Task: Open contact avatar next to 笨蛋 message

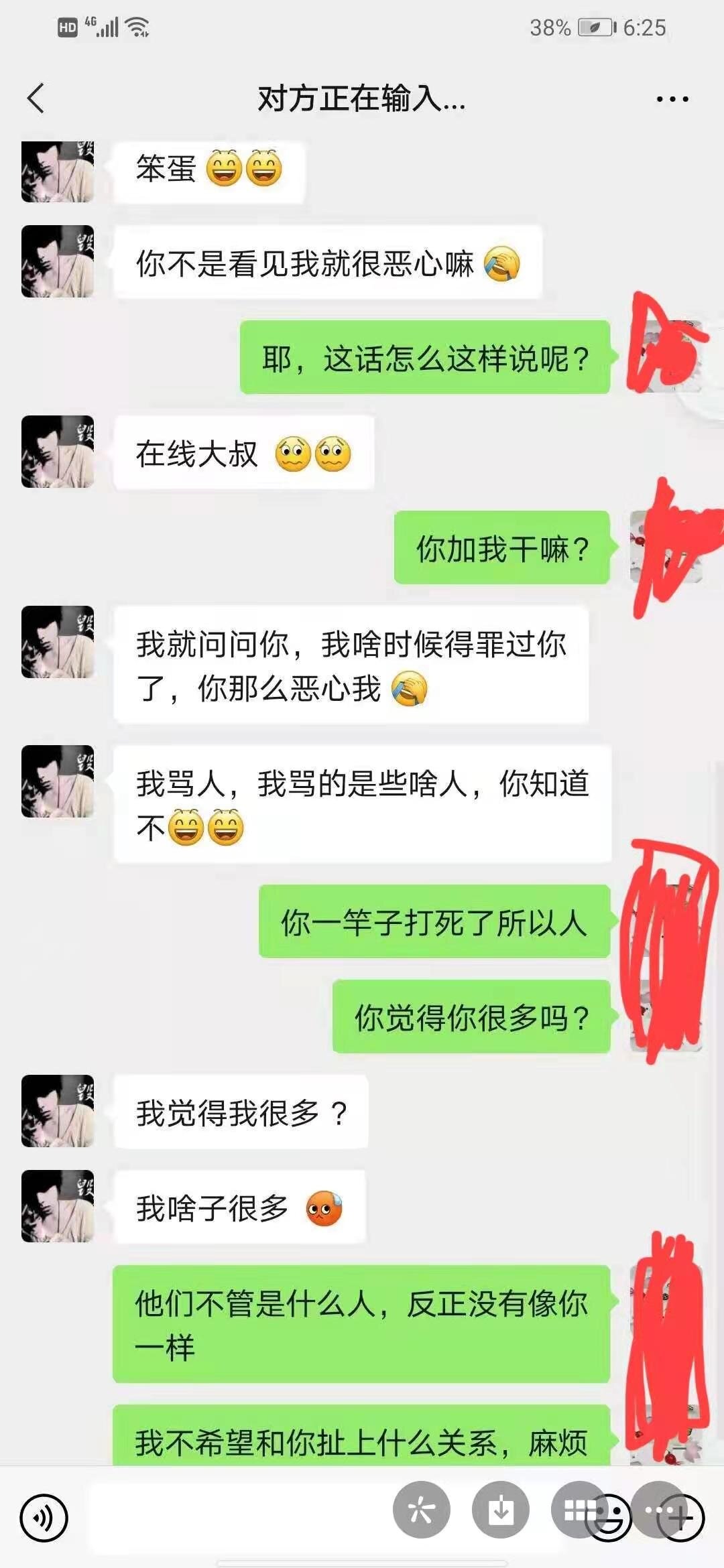Action: coord(58,172)
